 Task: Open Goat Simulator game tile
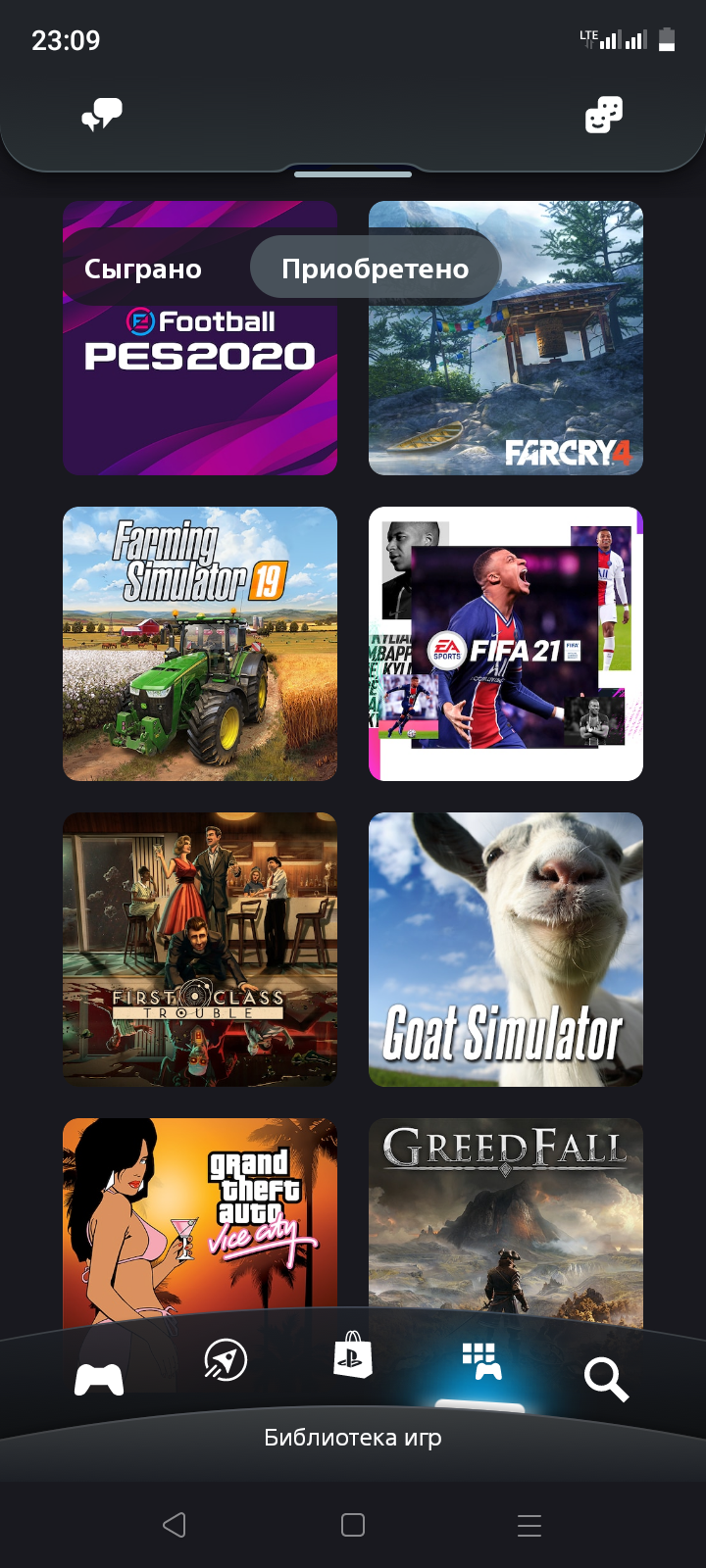tap(506, 950)
